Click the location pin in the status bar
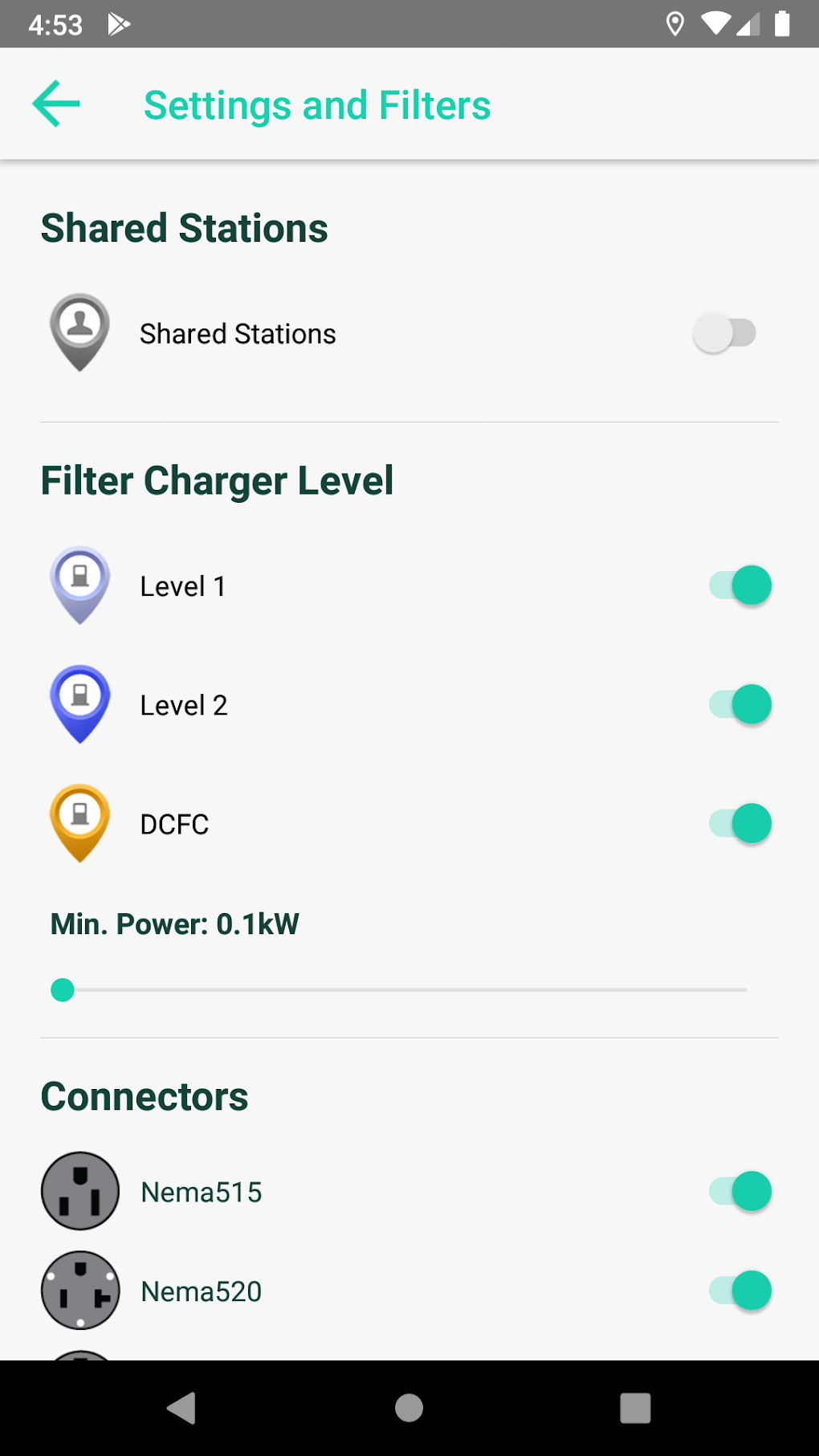 click(675, 23)
